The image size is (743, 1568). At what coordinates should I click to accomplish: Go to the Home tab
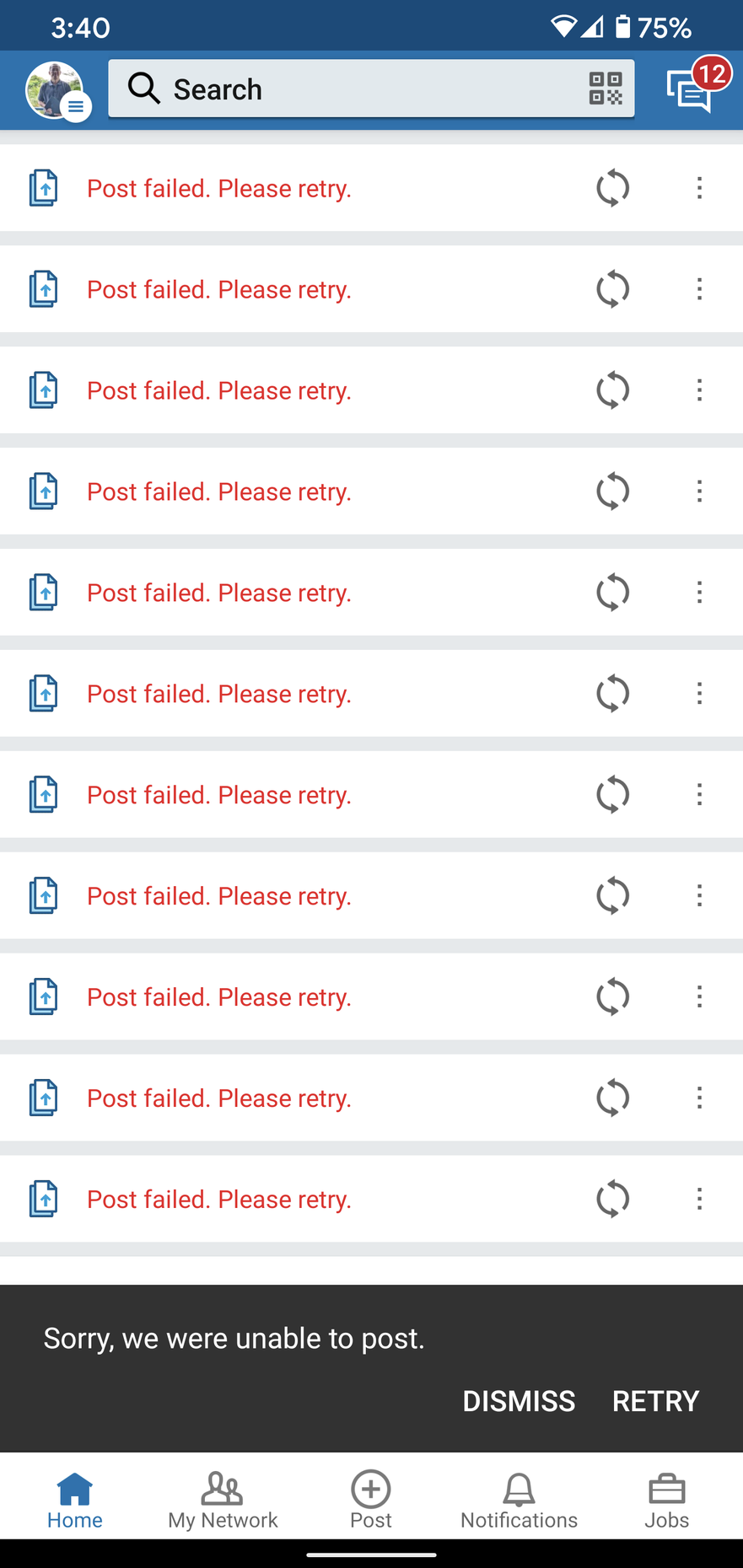point(74,1501)
